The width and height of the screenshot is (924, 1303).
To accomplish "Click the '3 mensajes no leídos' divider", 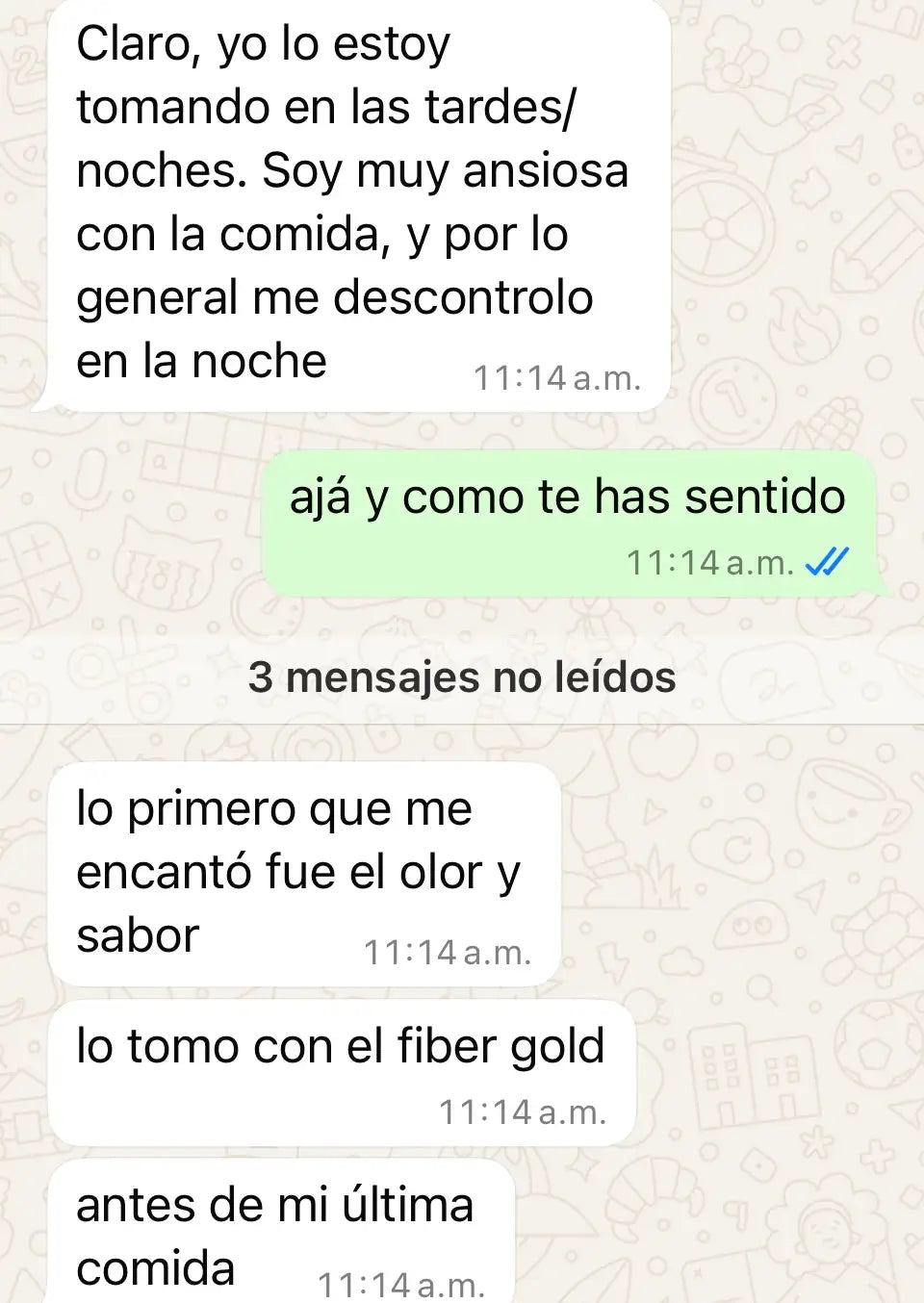I will coord(462,678).
